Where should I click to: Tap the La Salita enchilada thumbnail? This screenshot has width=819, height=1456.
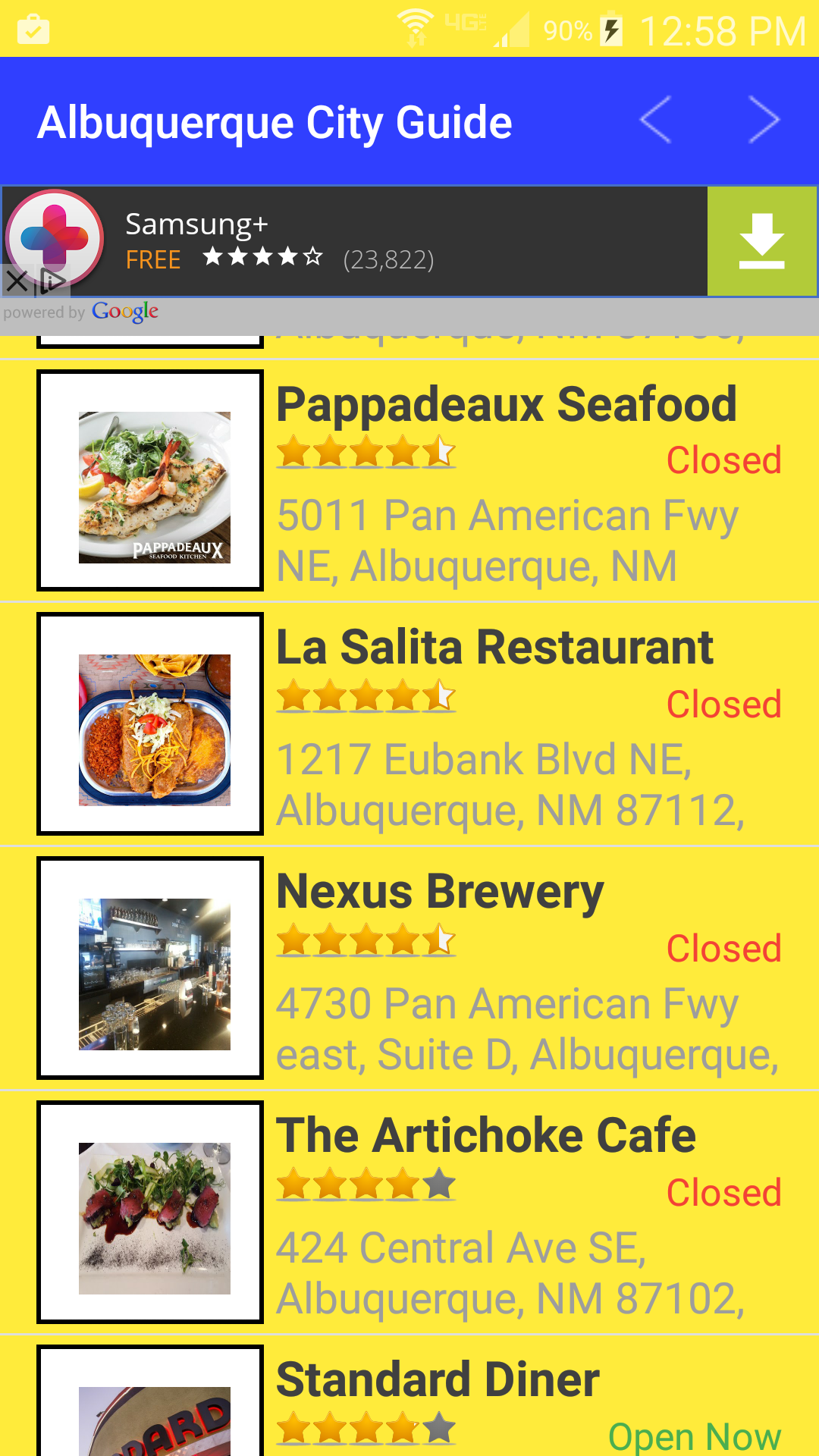point(149,725)
